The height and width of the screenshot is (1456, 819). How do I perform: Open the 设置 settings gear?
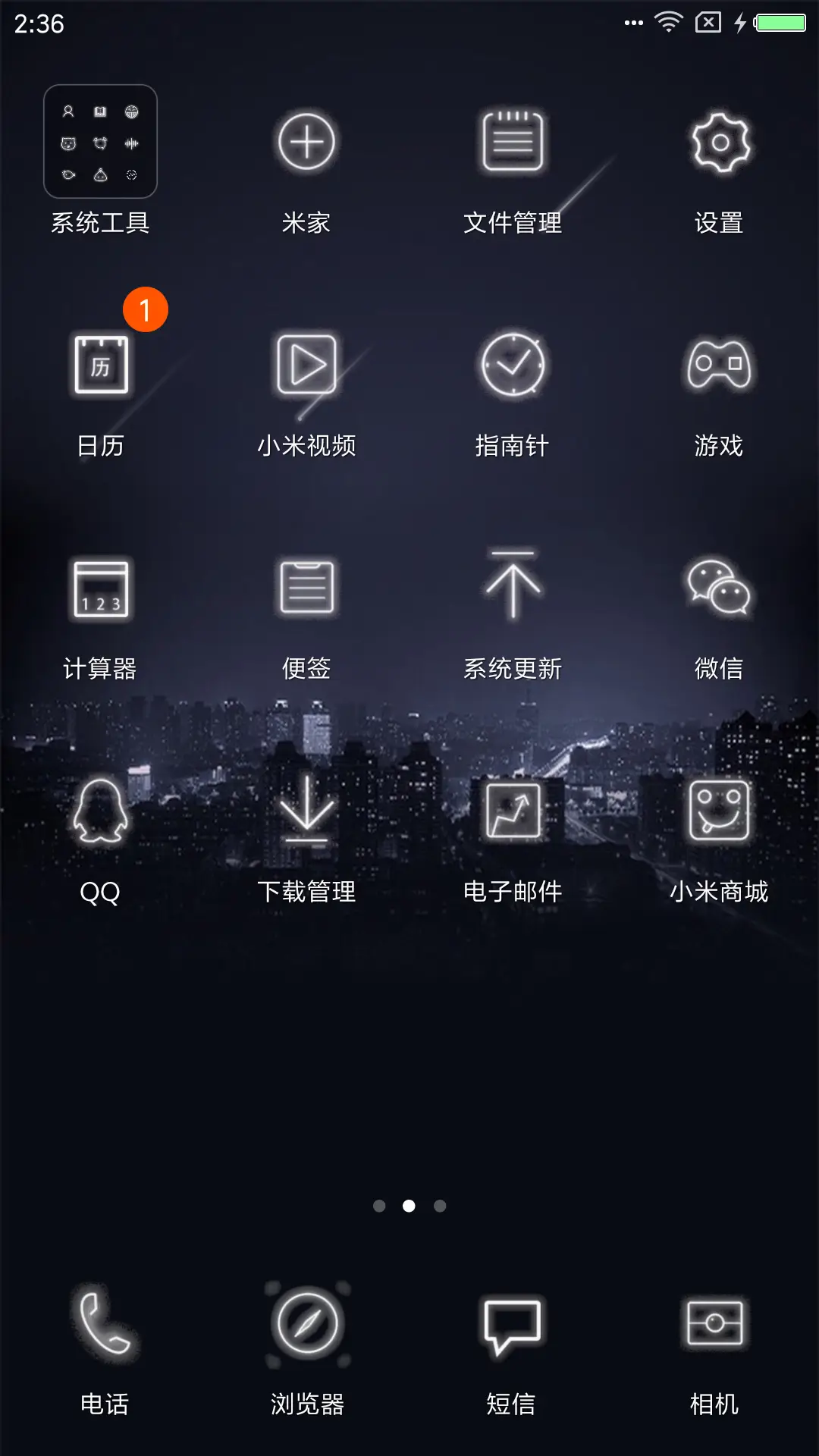(x=718, y=143)
